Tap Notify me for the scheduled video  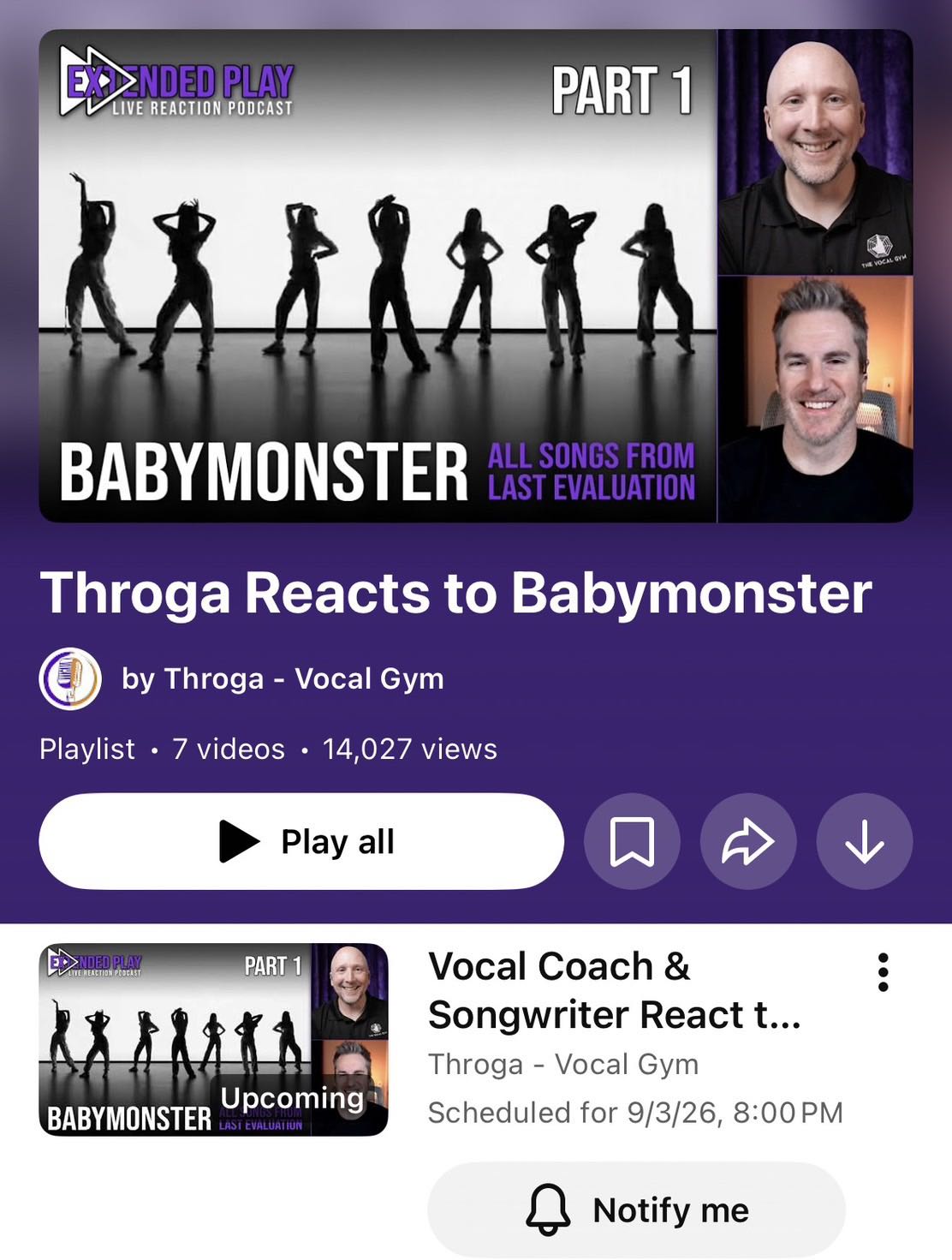636,1209
